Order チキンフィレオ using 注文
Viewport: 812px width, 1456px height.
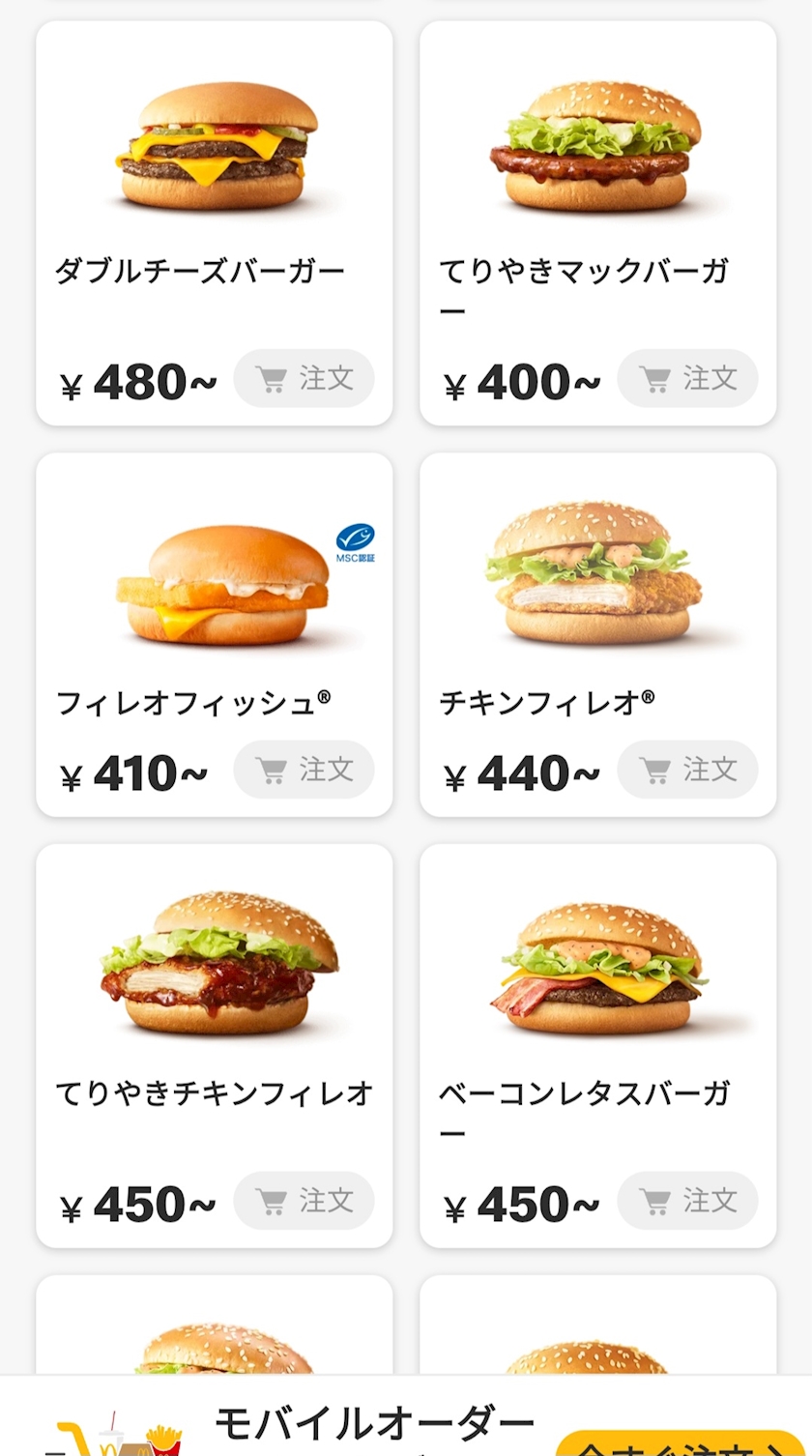pos(687,770)
